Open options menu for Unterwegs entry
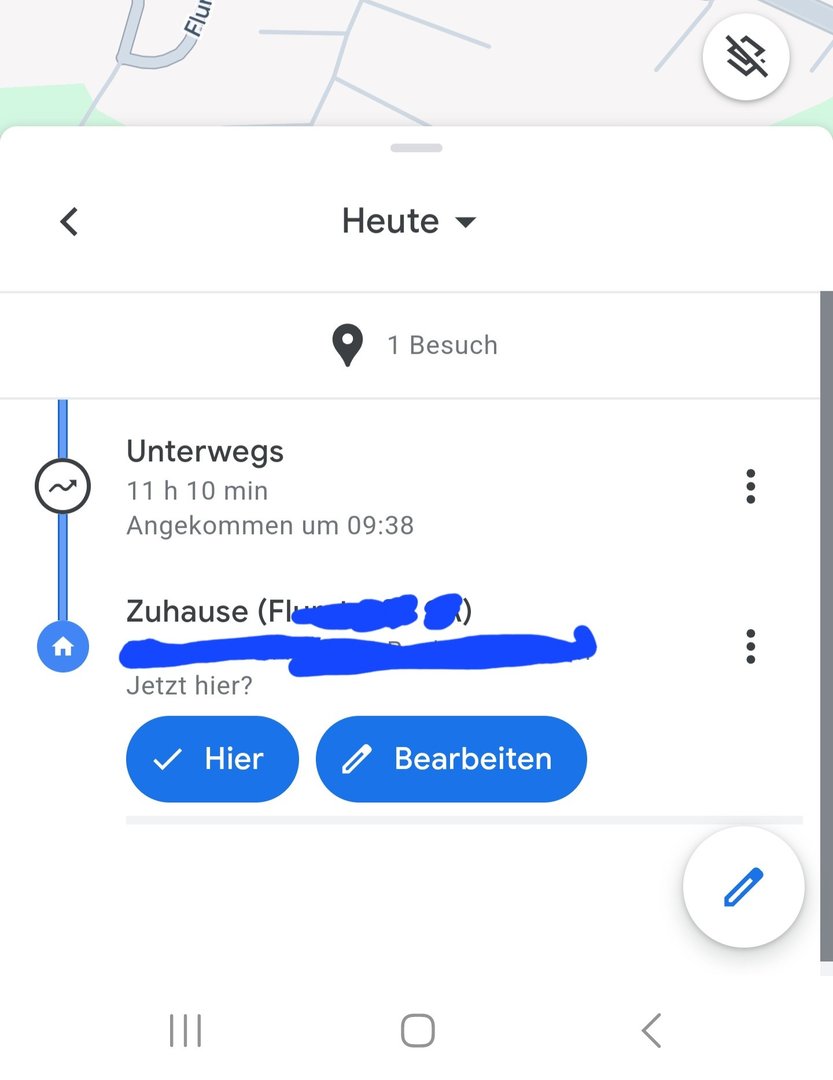The width and height of the screenshot is (833, 1080). click(x=750, y=487)
